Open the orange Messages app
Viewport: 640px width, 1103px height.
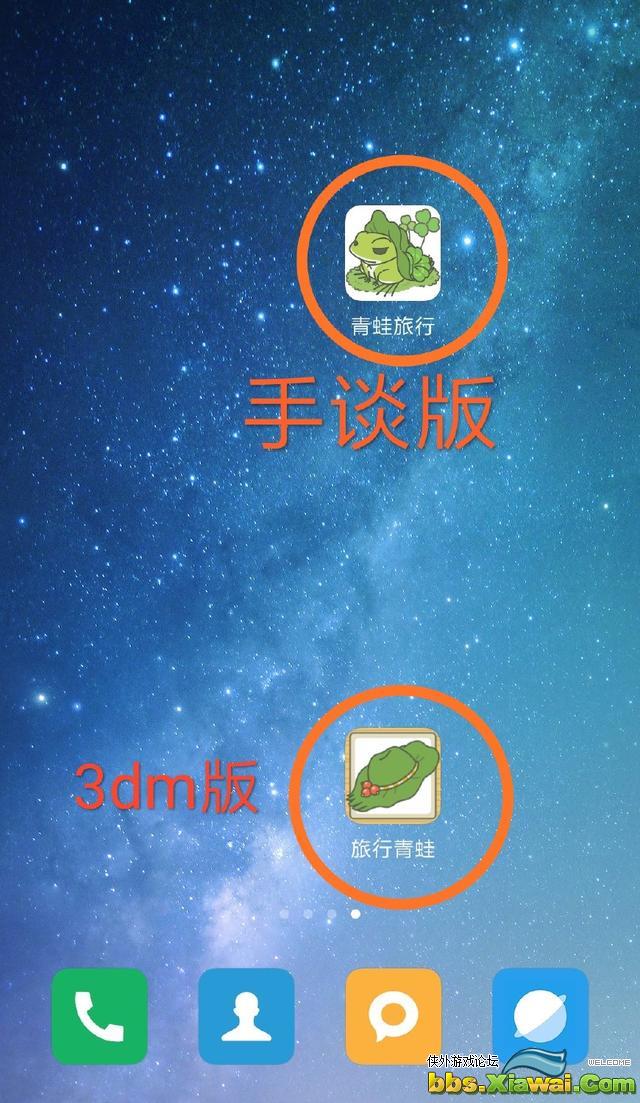(x=393, y=1015)
